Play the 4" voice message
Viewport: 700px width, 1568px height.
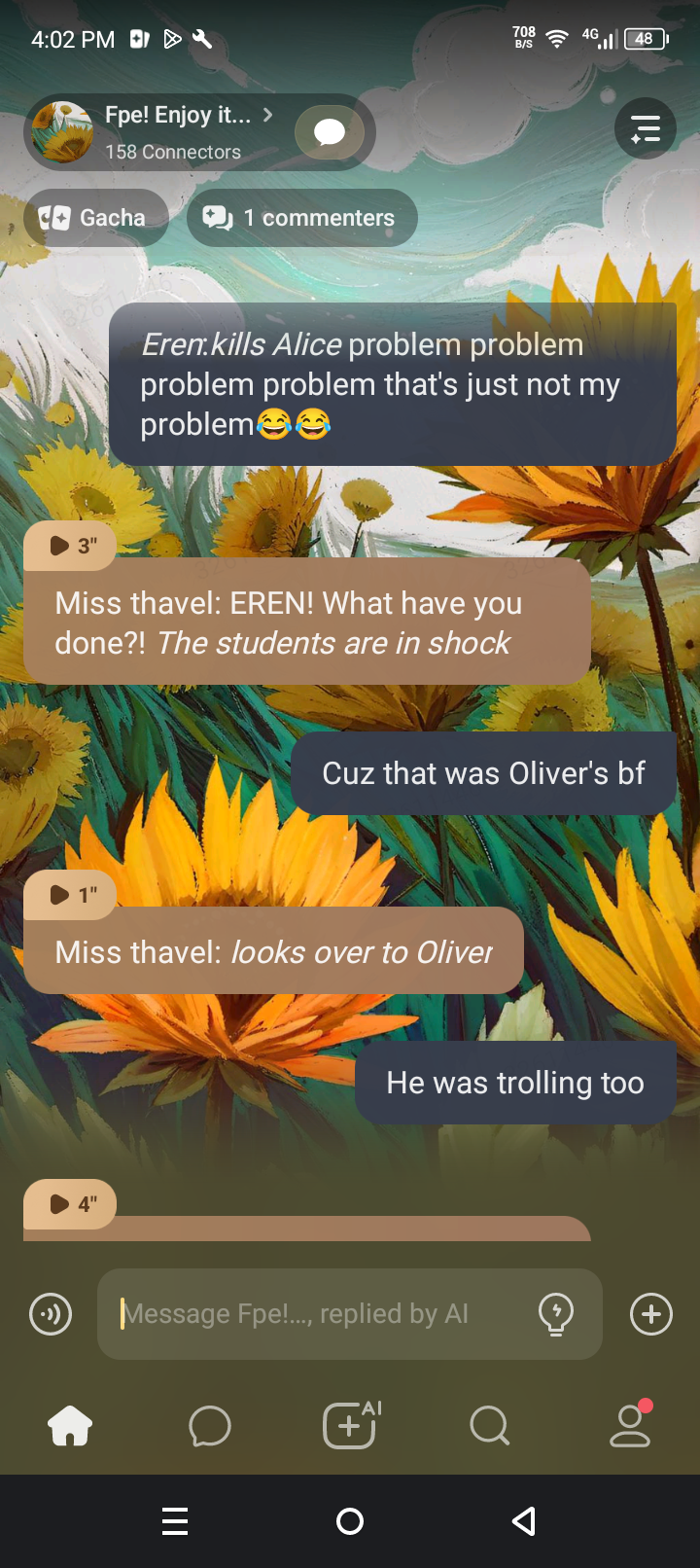click(x=70, y=1204)
